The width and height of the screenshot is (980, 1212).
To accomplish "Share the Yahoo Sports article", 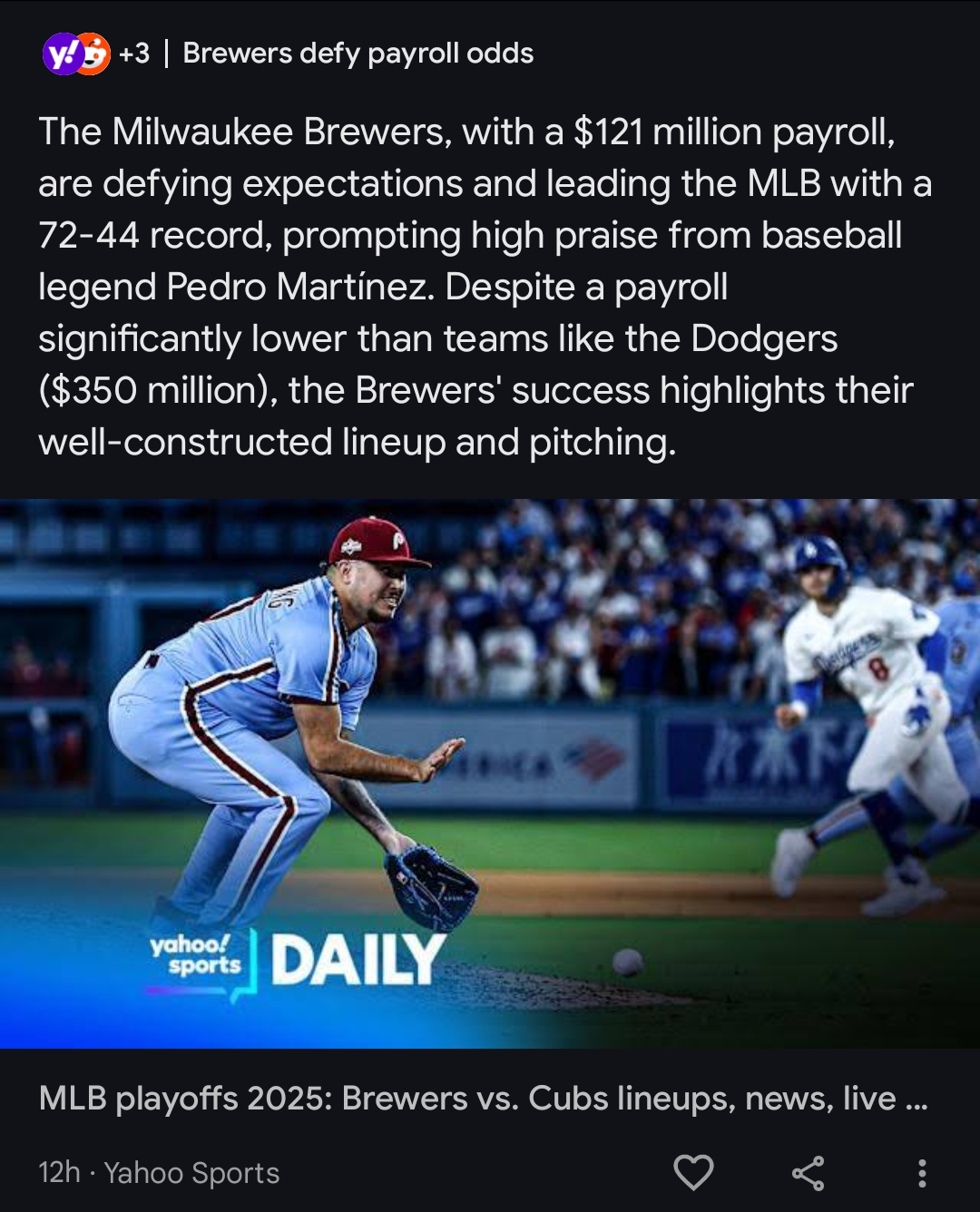I will (x=808, y=1173).
